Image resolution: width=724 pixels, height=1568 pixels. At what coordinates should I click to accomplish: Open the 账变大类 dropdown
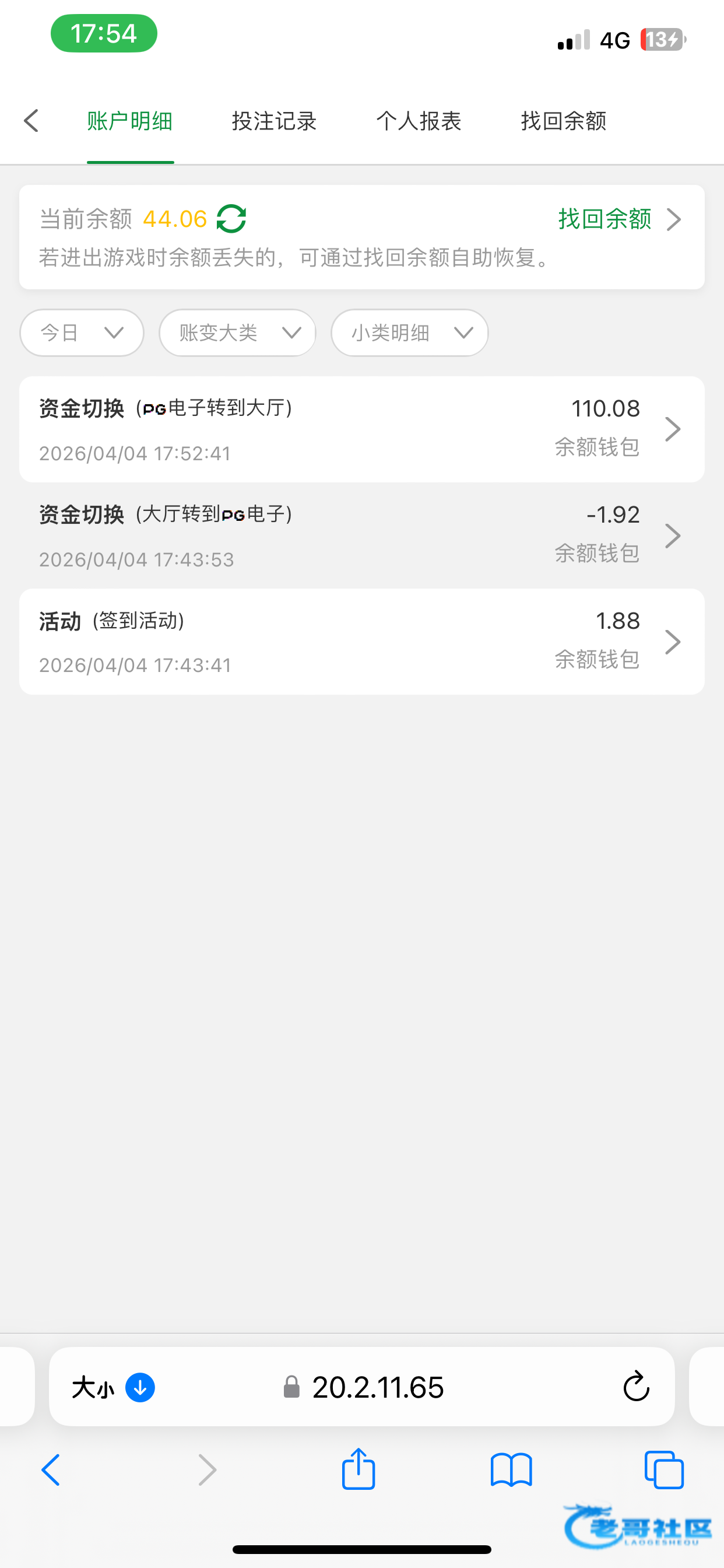237,333
